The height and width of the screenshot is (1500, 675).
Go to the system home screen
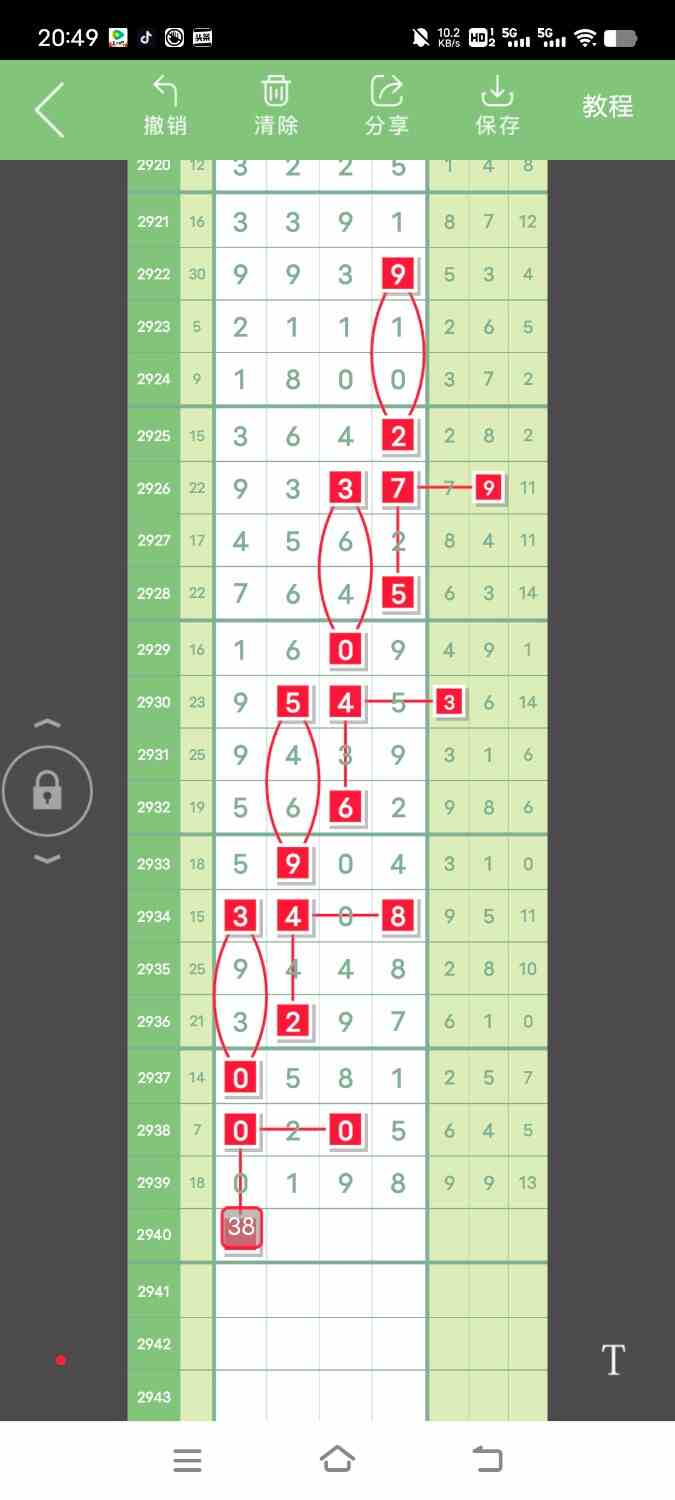point(337,1460)
